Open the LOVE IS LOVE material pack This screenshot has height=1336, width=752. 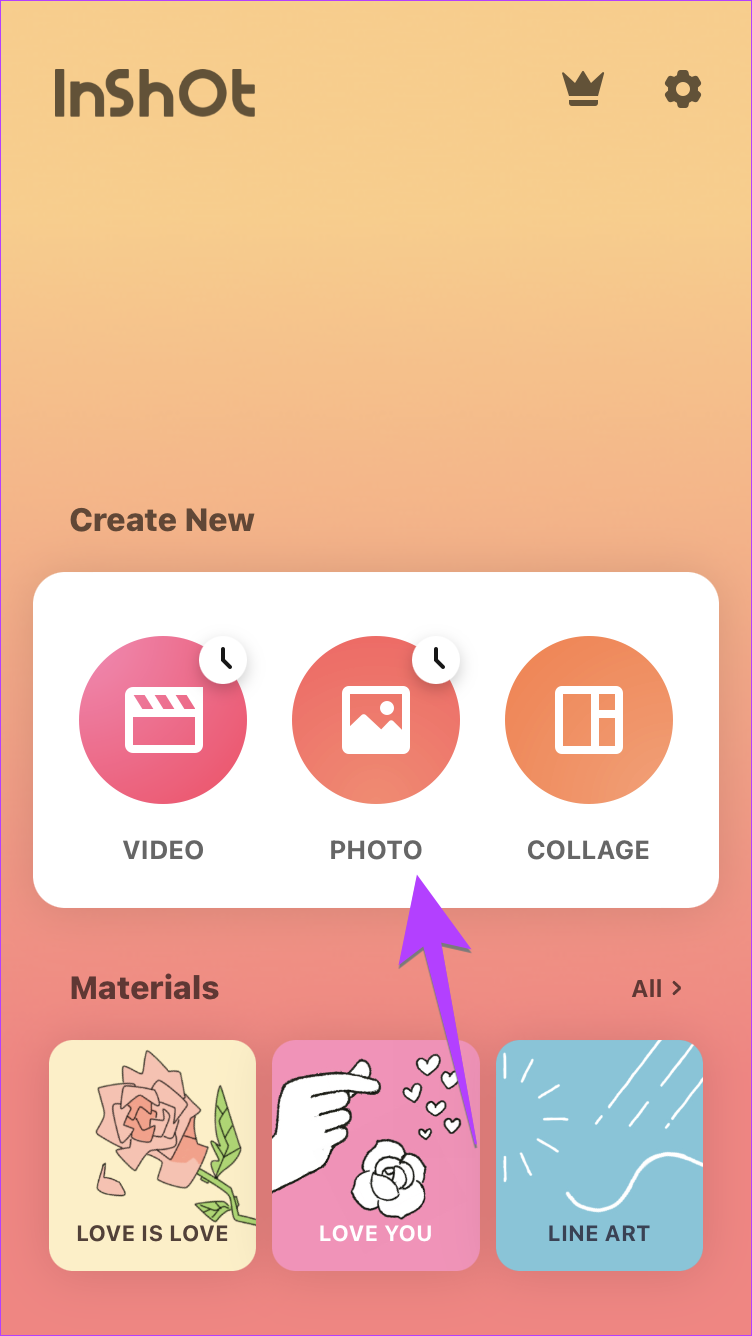coord(153,1155)
